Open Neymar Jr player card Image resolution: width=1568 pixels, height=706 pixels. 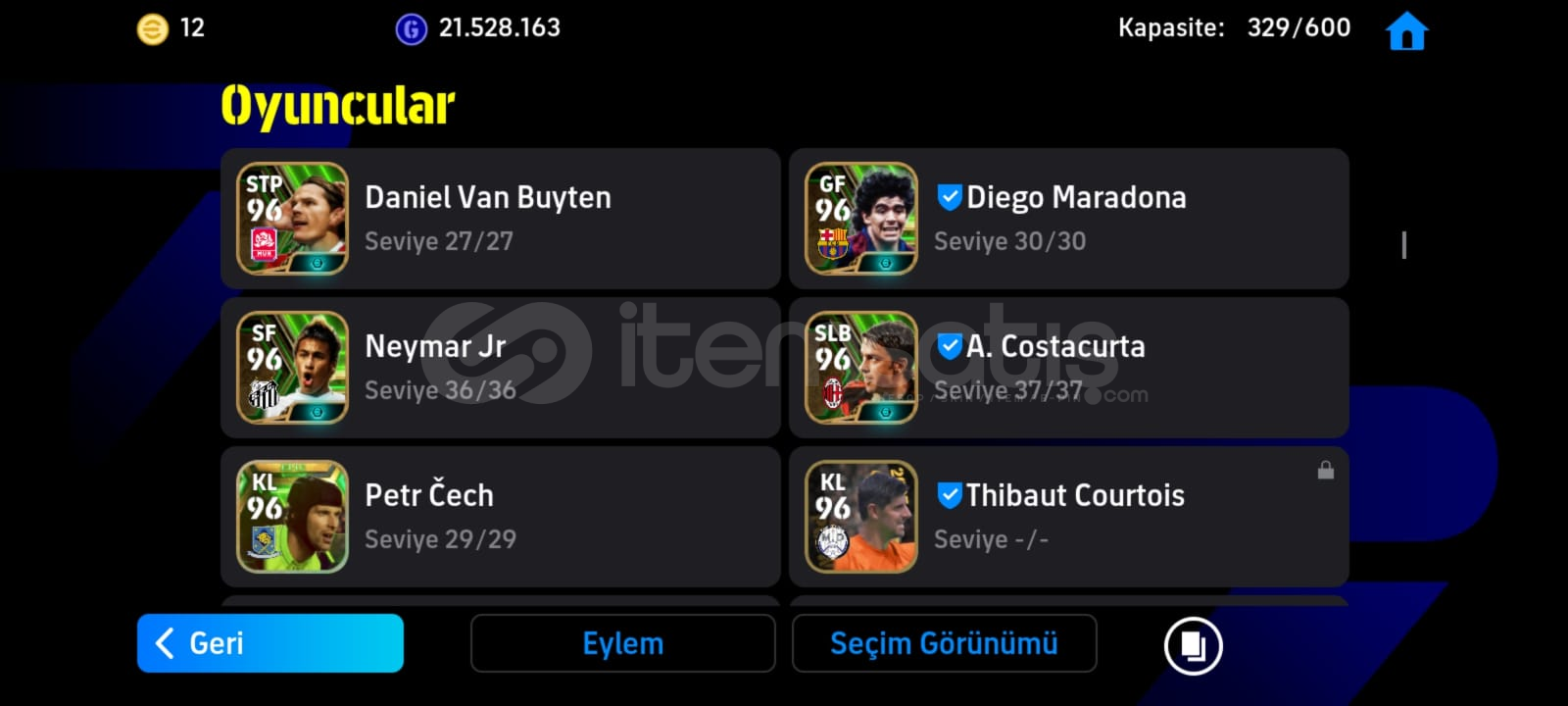tap(500, 367)
